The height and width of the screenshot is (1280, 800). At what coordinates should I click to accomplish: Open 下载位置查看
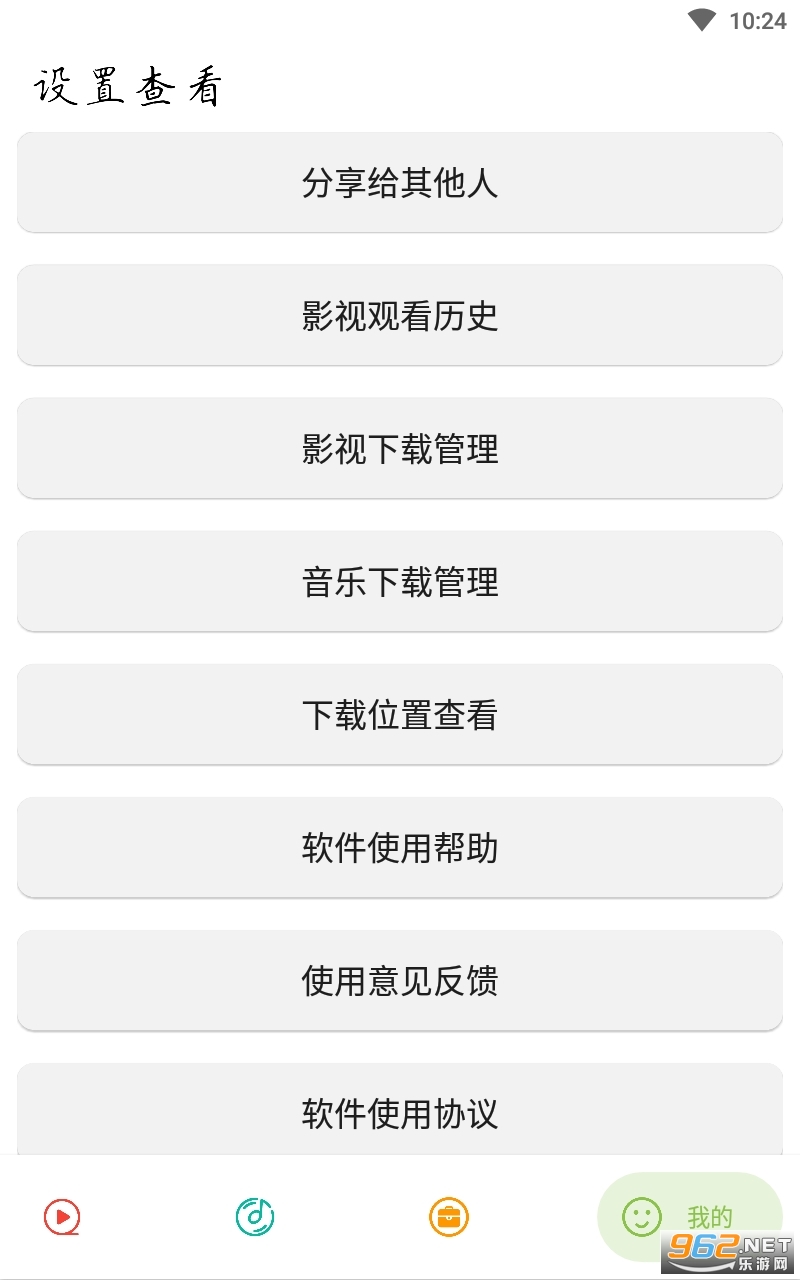(x=400, y=715)
